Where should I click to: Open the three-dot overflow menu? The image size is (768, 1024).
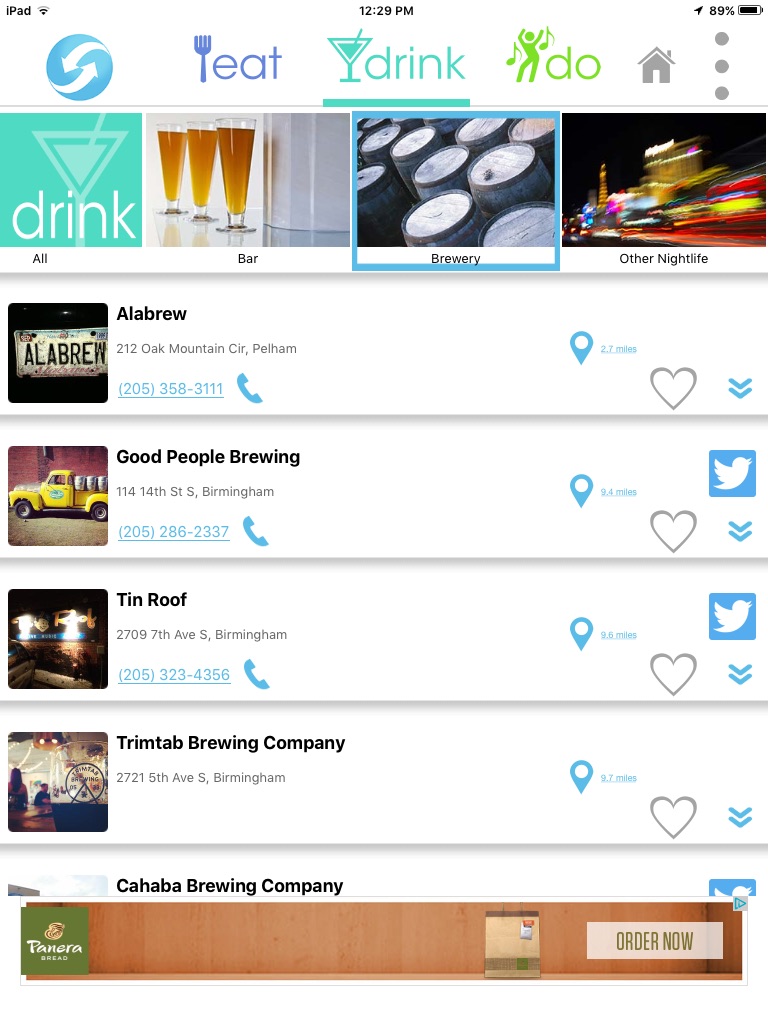click(722, 66)
